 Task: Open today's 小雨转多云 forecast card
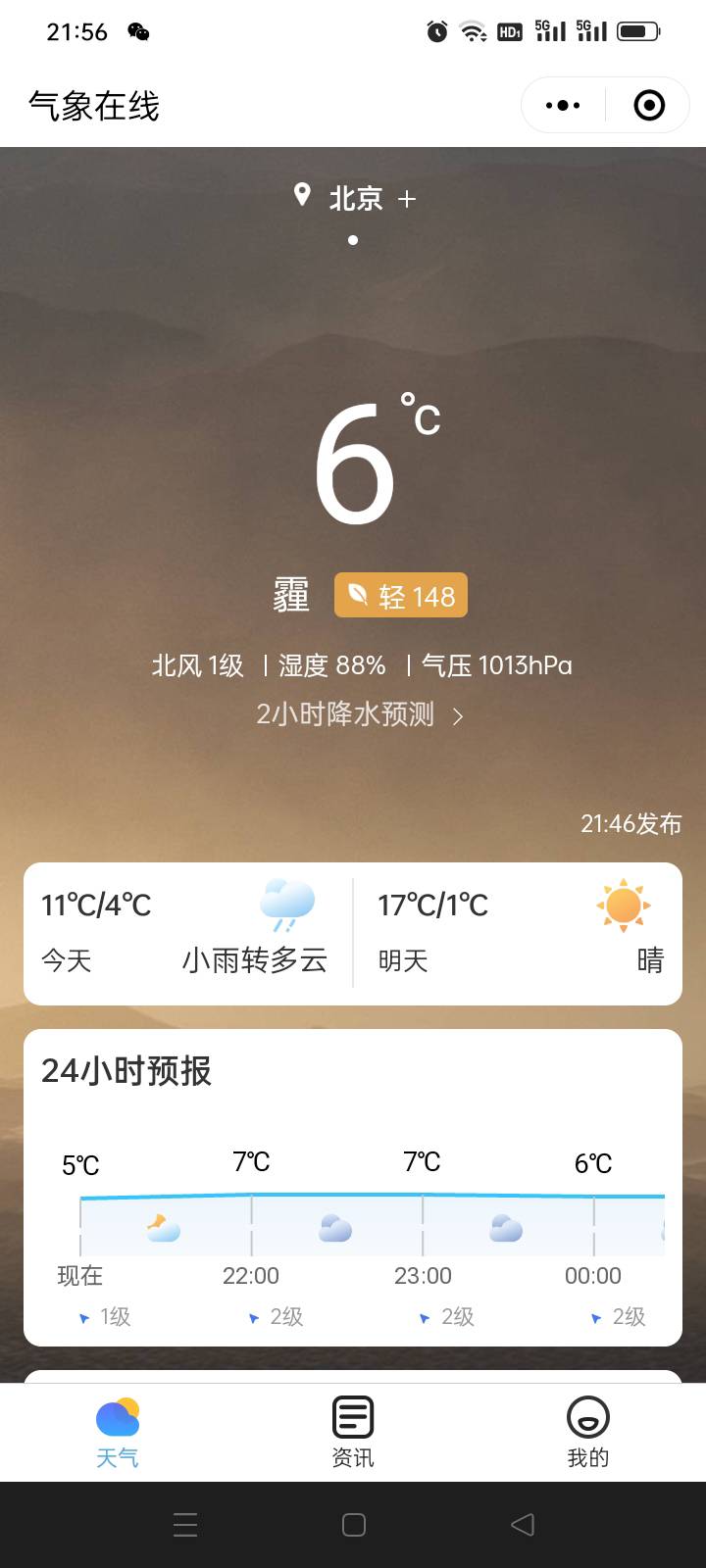[x=186, y=933]
